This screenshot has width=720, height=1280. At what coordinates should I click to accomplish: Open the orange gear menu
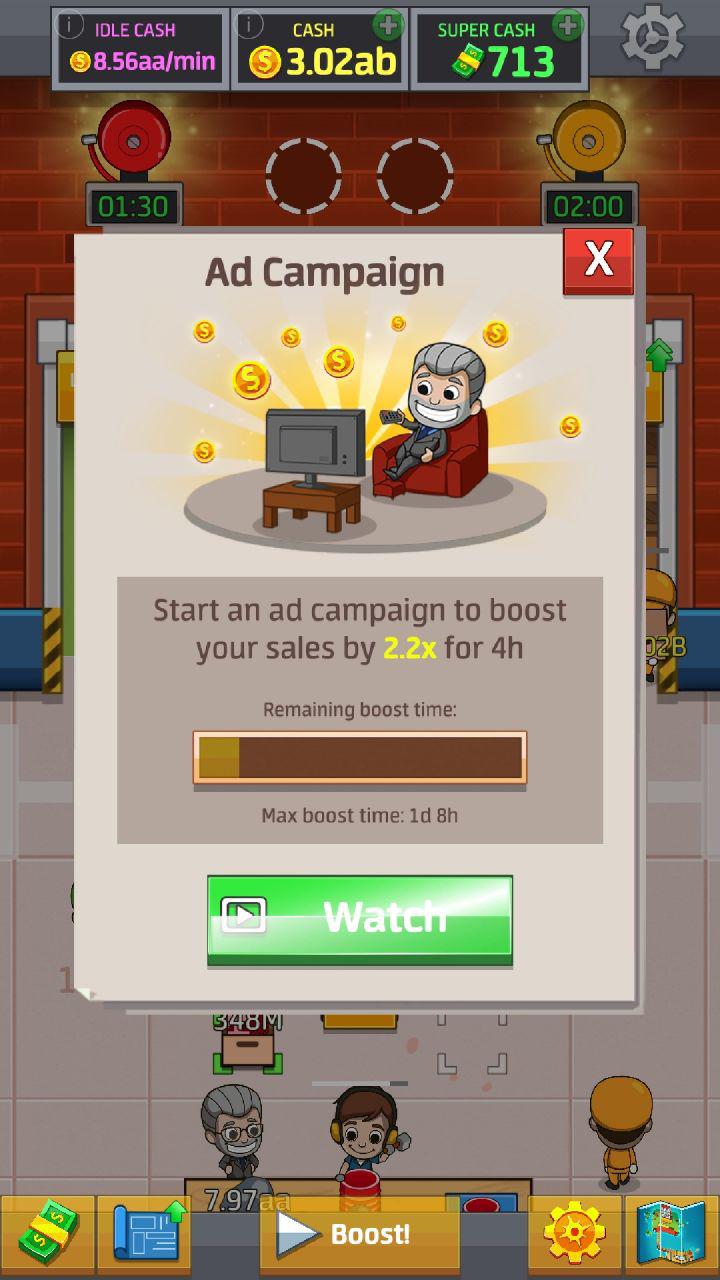(x=575, y=1234)
